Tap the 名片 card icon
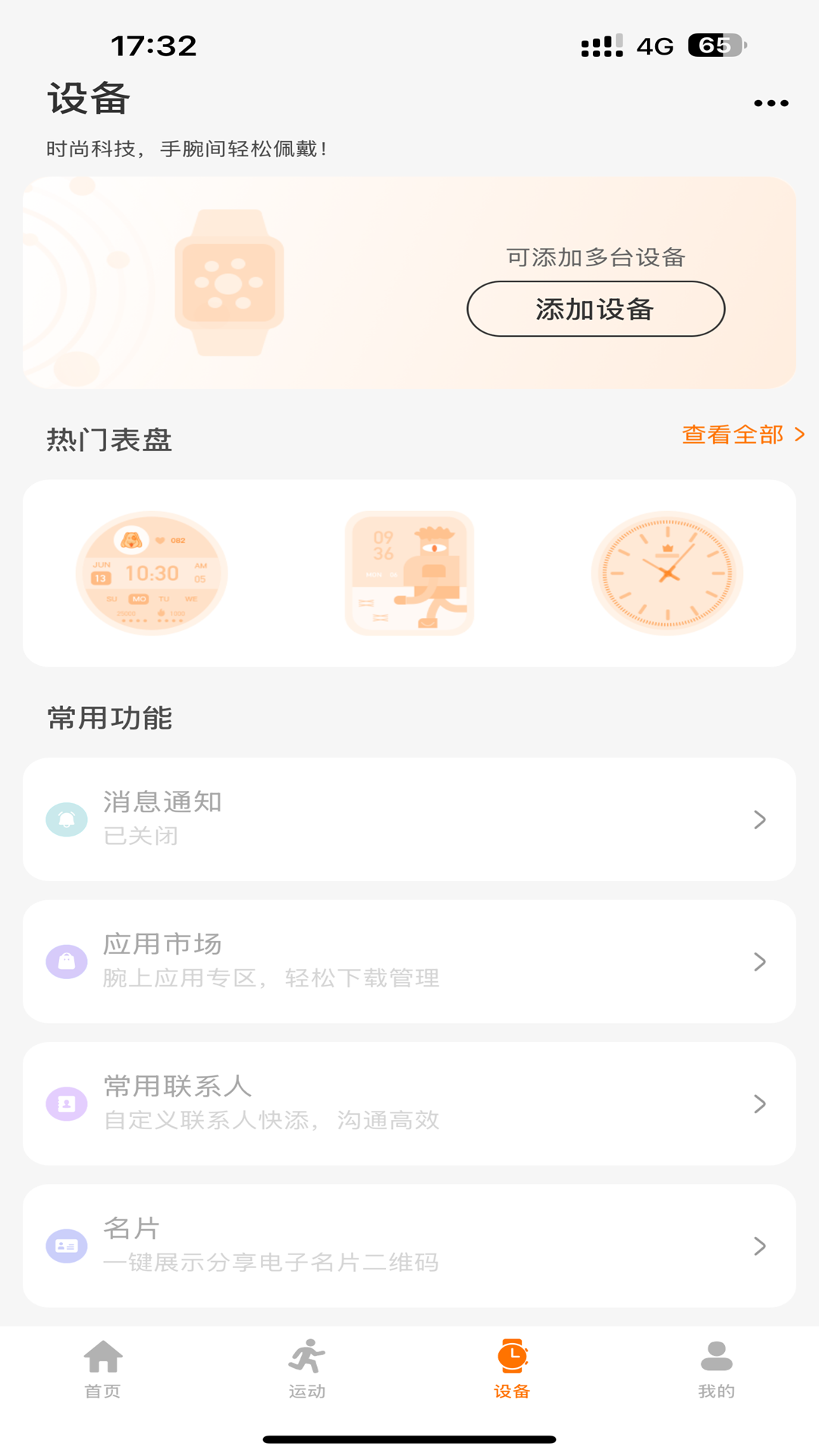 67,1245
